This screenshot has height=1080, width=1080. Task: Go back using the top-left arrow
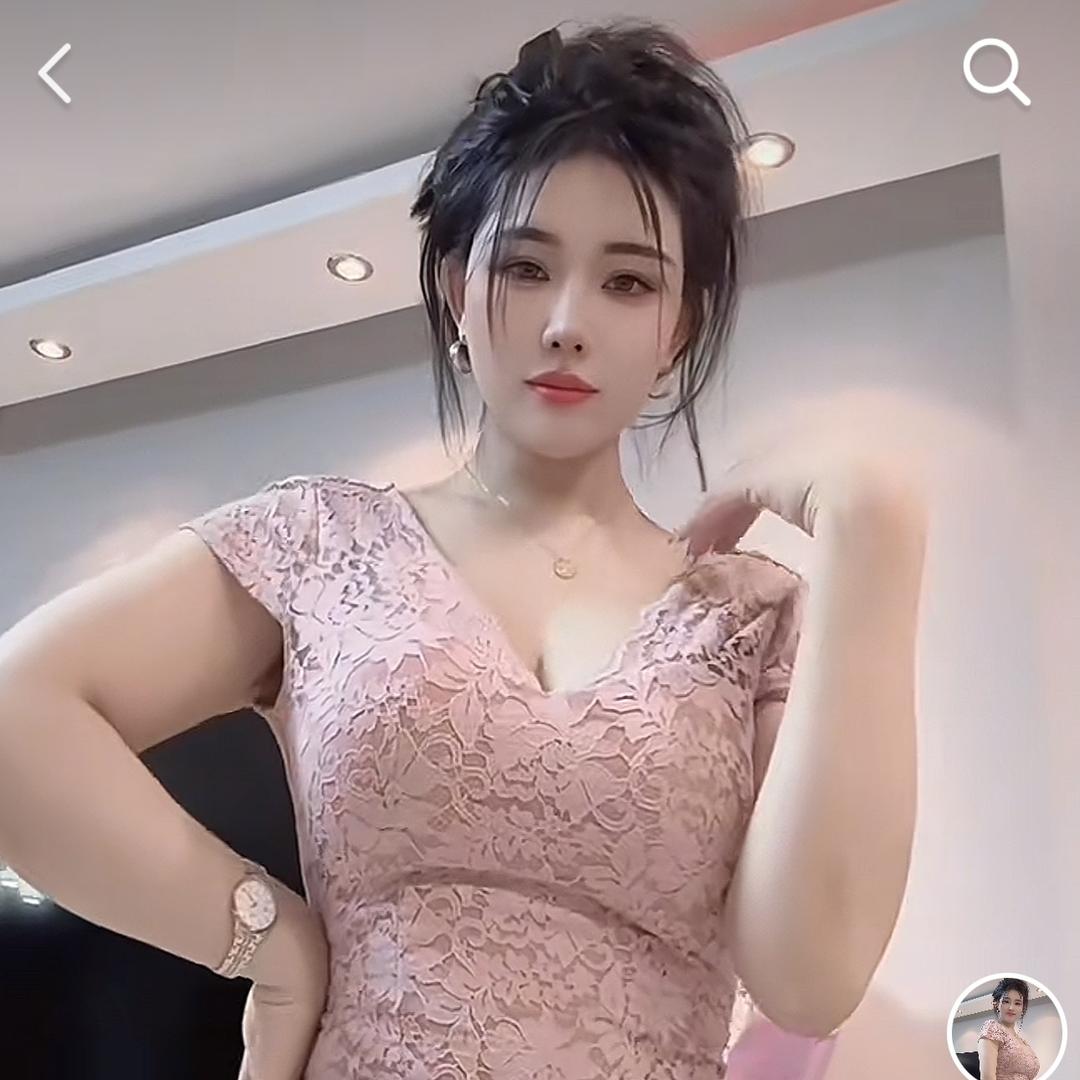click(55, 73)
